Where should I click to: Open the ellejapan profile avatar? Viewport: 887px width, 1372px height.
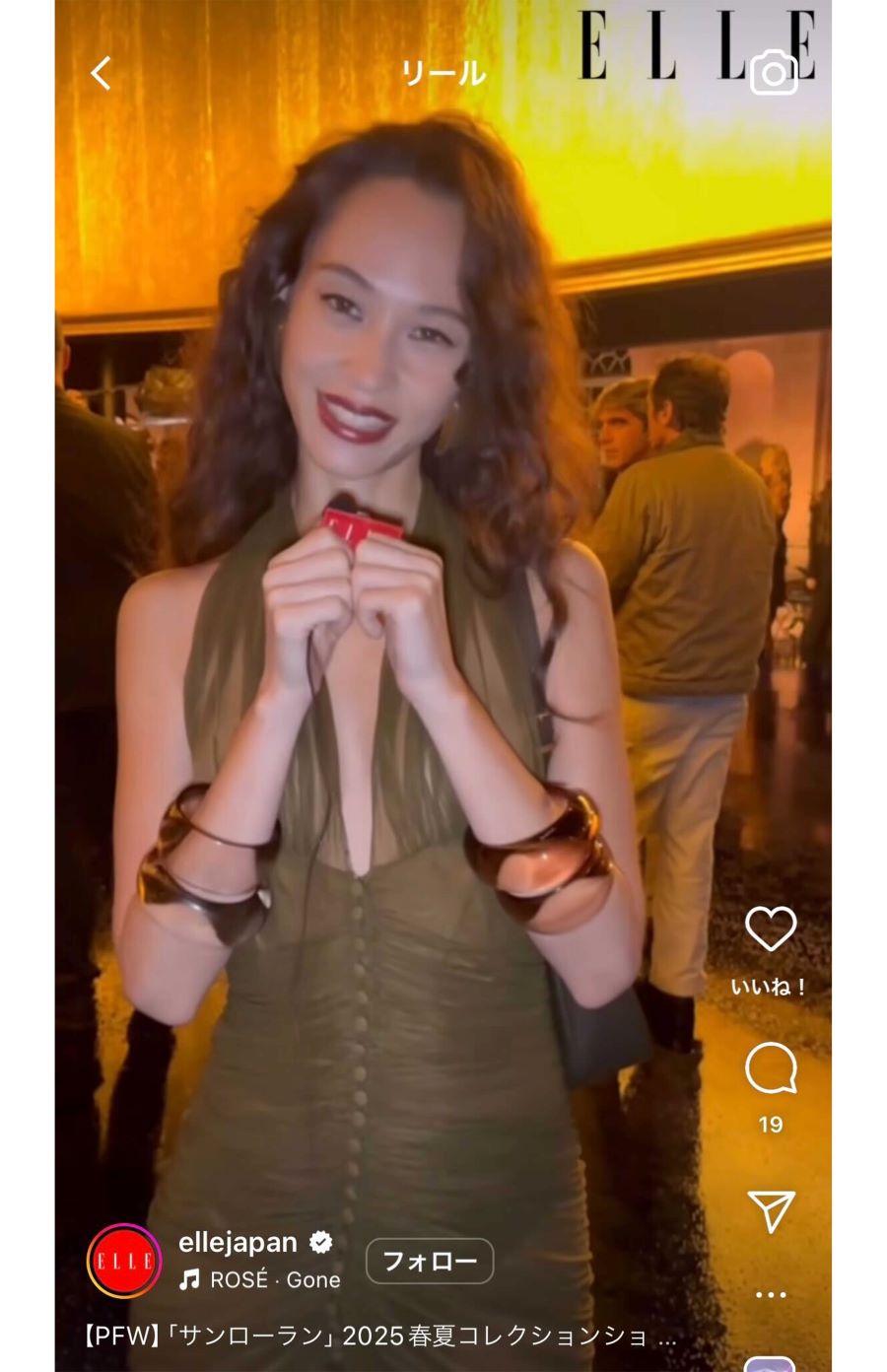point(124,1261)
